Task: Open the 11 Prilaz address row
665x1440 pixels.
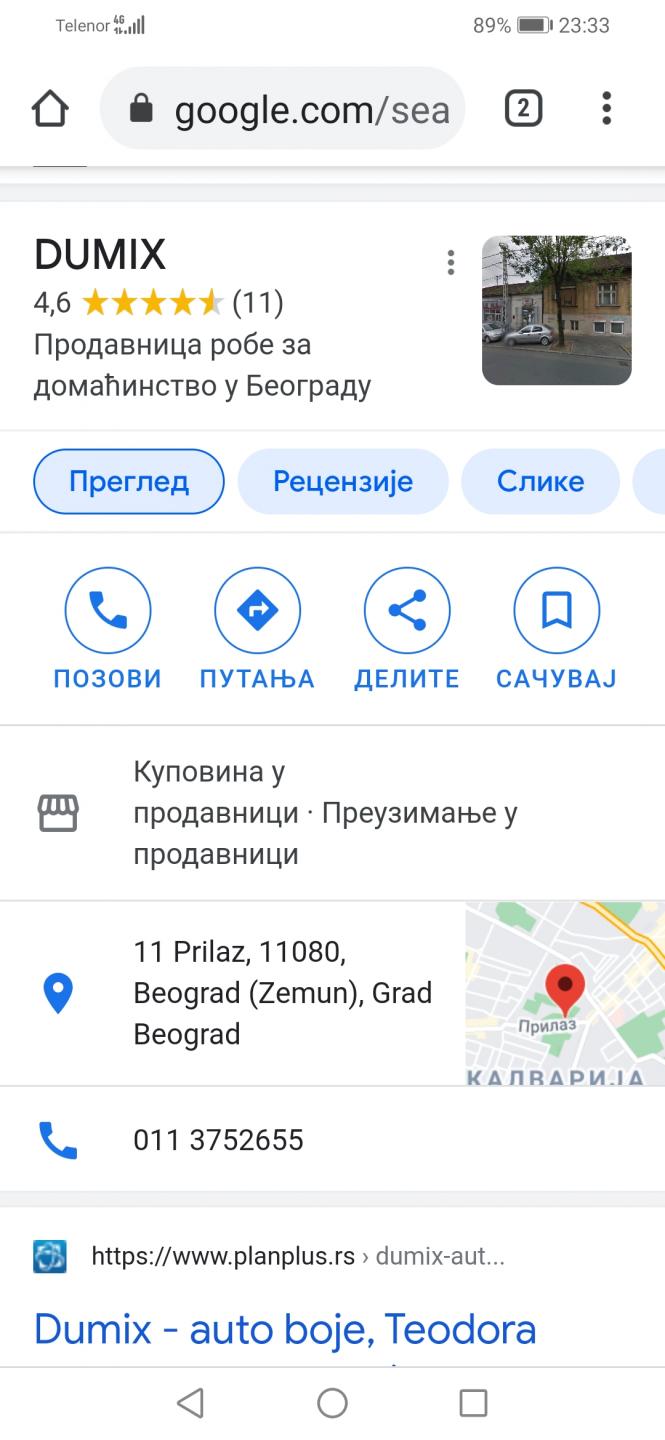Action: coord(232,993)
